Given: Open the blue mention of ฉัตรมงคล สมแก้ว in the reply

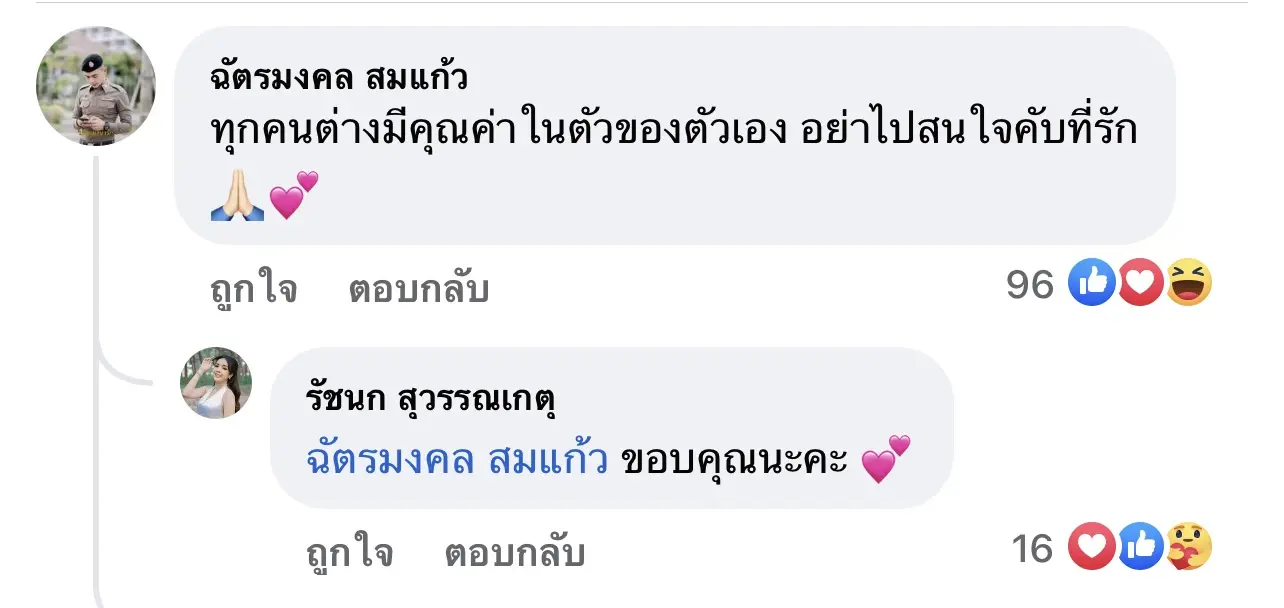Looking at the screenshot, I should tap(455, 462).
